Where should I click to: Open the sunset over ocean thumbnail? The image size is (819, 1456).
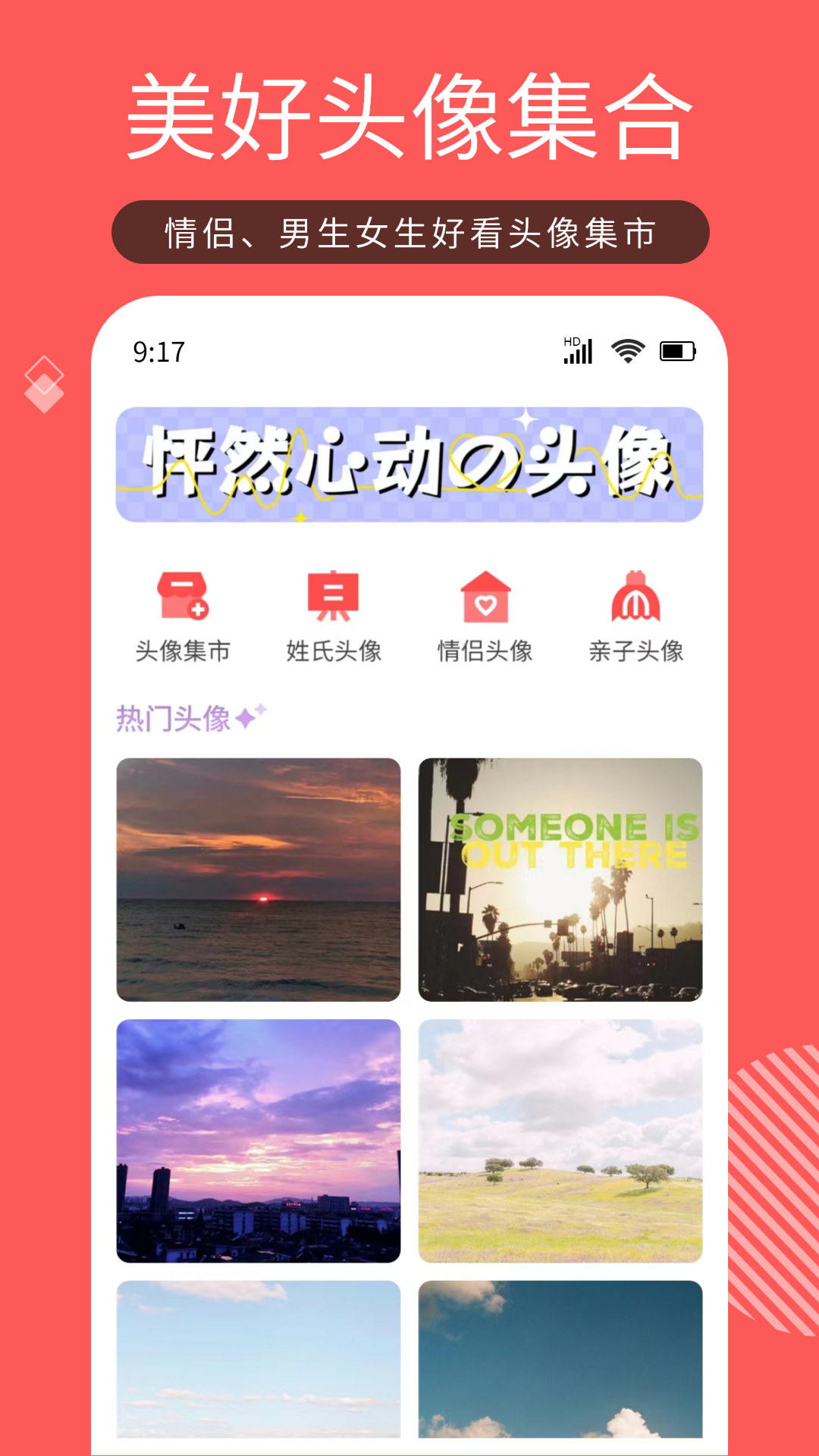click(x=259, y=878)
